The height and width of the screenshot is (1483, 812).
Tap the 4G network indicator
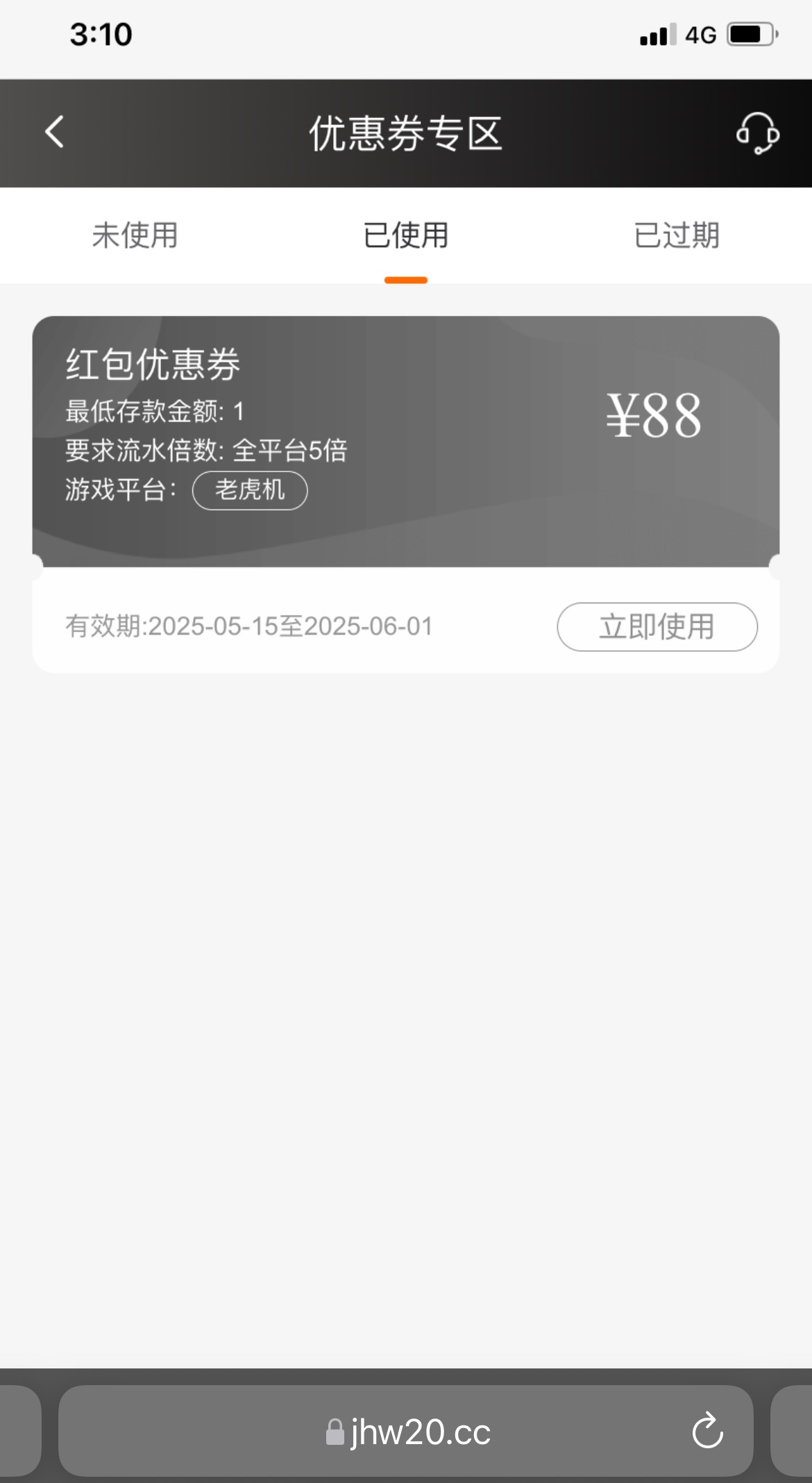point(701,35)
